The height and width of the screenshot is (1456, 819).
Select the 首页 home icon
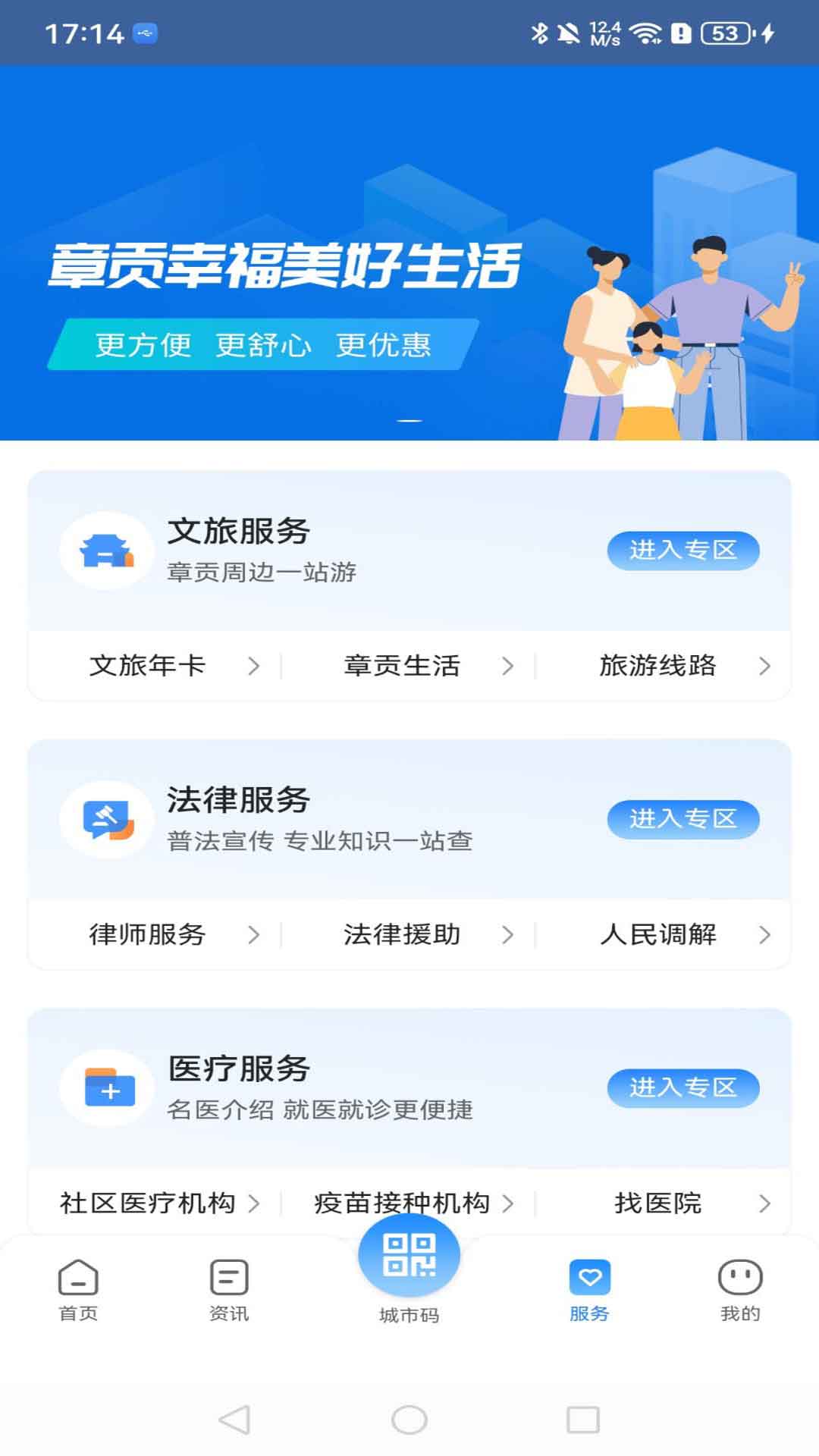pos(78,1278)
